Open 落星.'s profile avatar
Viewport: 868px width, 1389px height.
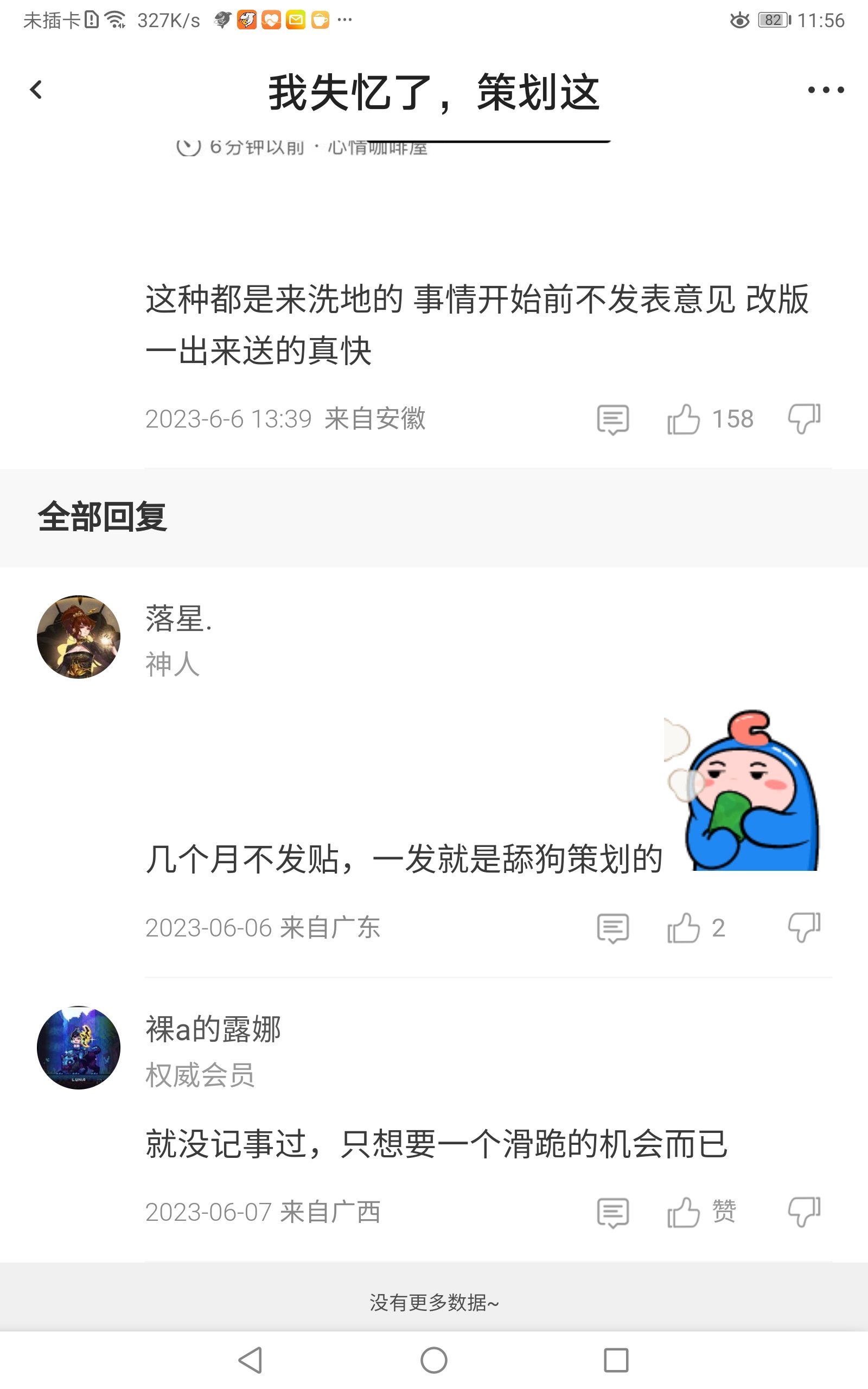(79, 636)
